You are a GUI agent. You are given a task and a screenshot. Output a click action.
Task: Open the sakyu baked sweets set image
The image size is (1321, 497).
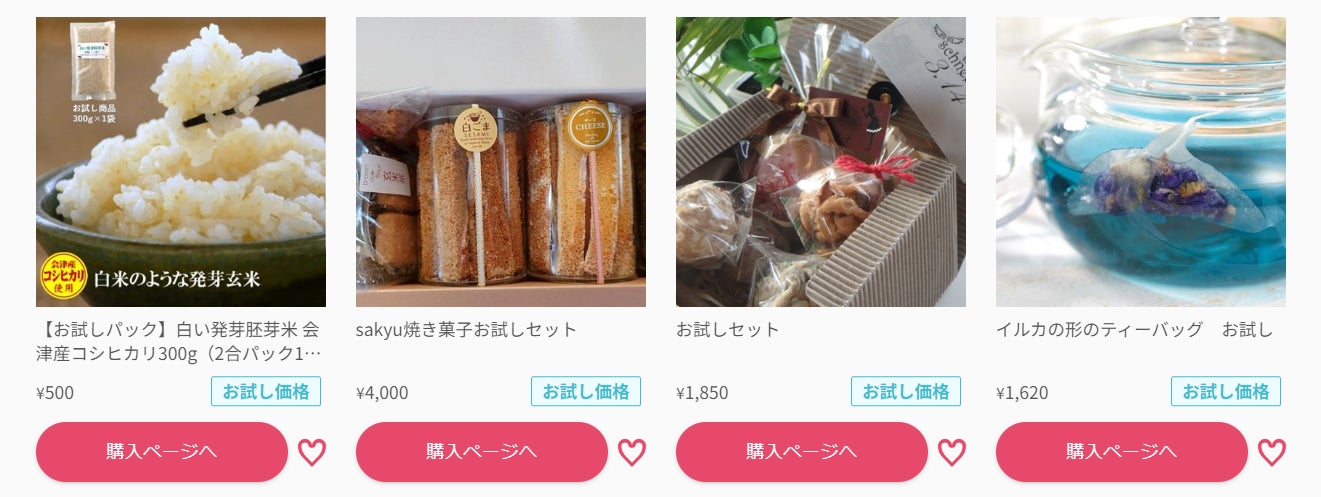[501, 162]
